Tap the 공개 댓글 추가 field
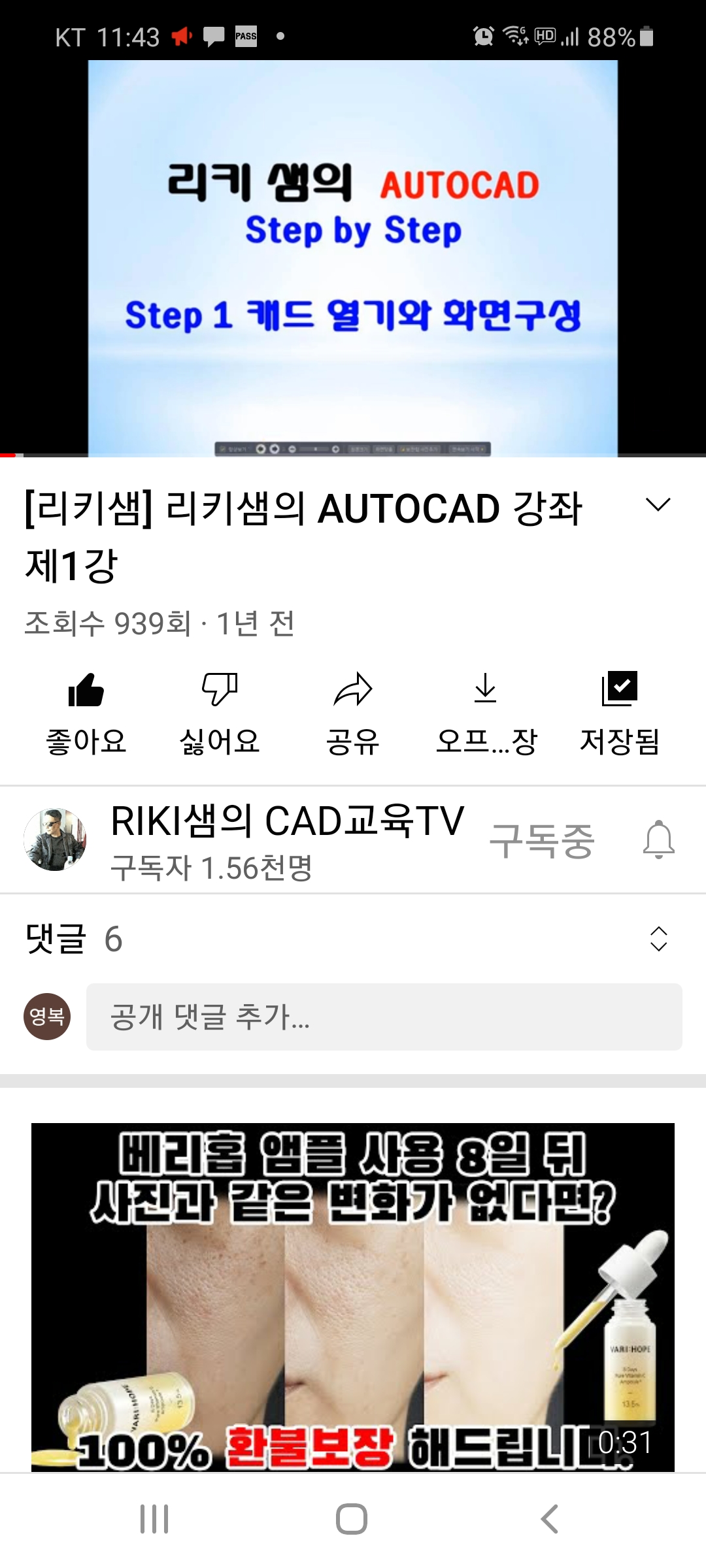This screenshot has height=1568, width=706. point(384,1017)
